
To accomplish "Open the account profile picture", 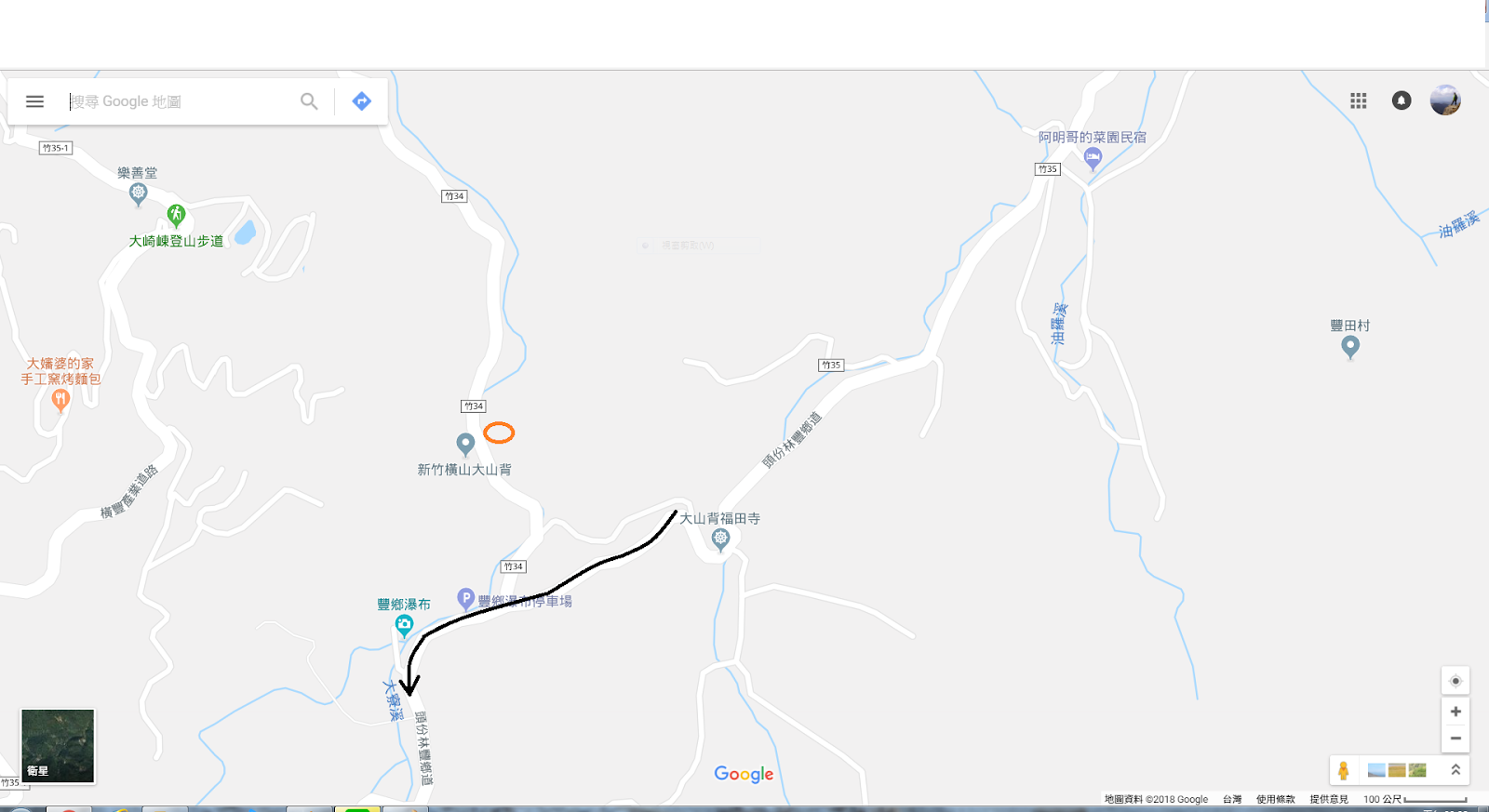I will pos(1445,100).
